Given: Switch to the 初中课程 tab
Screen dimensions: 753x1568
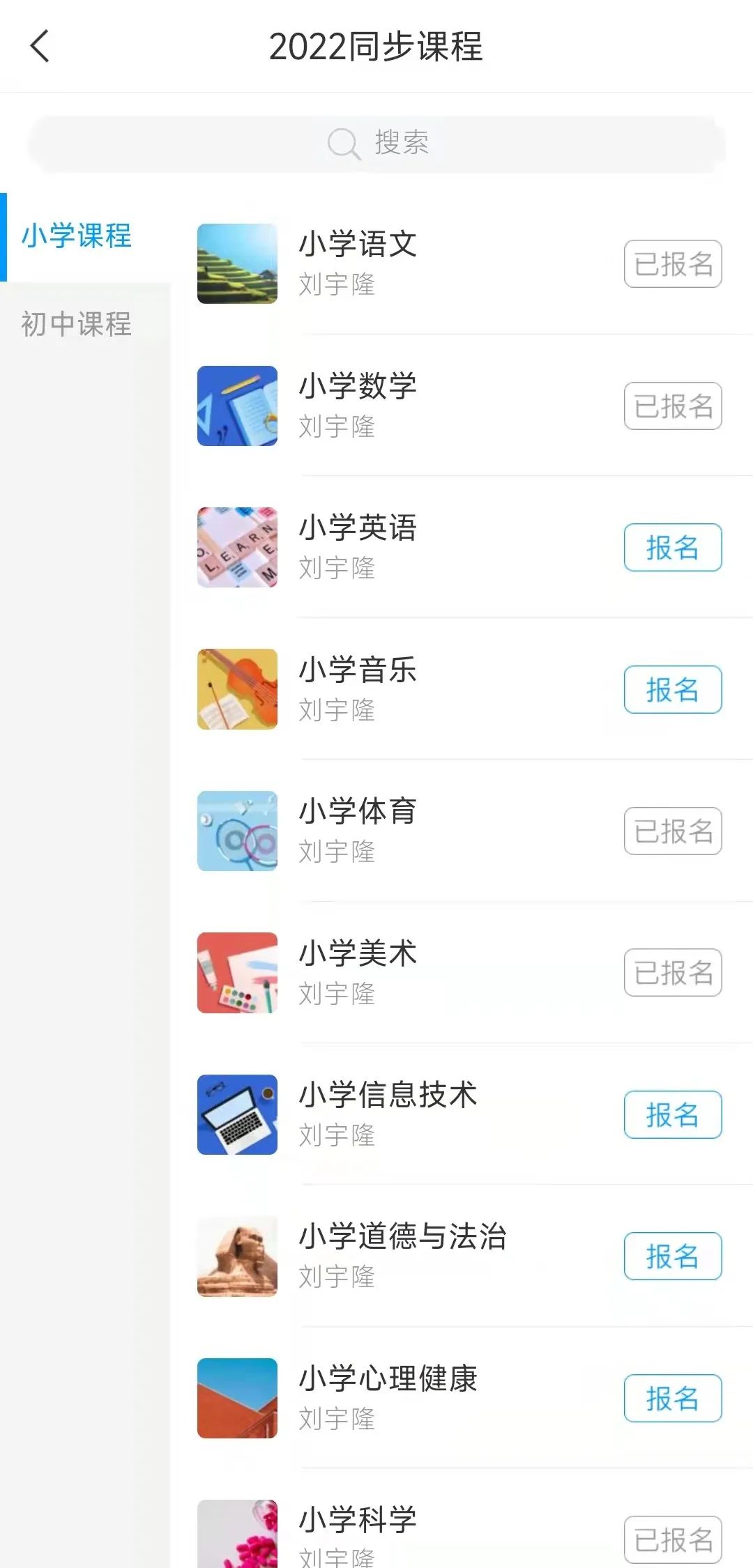Looking at the screenshot, I should tap(77, 324).
